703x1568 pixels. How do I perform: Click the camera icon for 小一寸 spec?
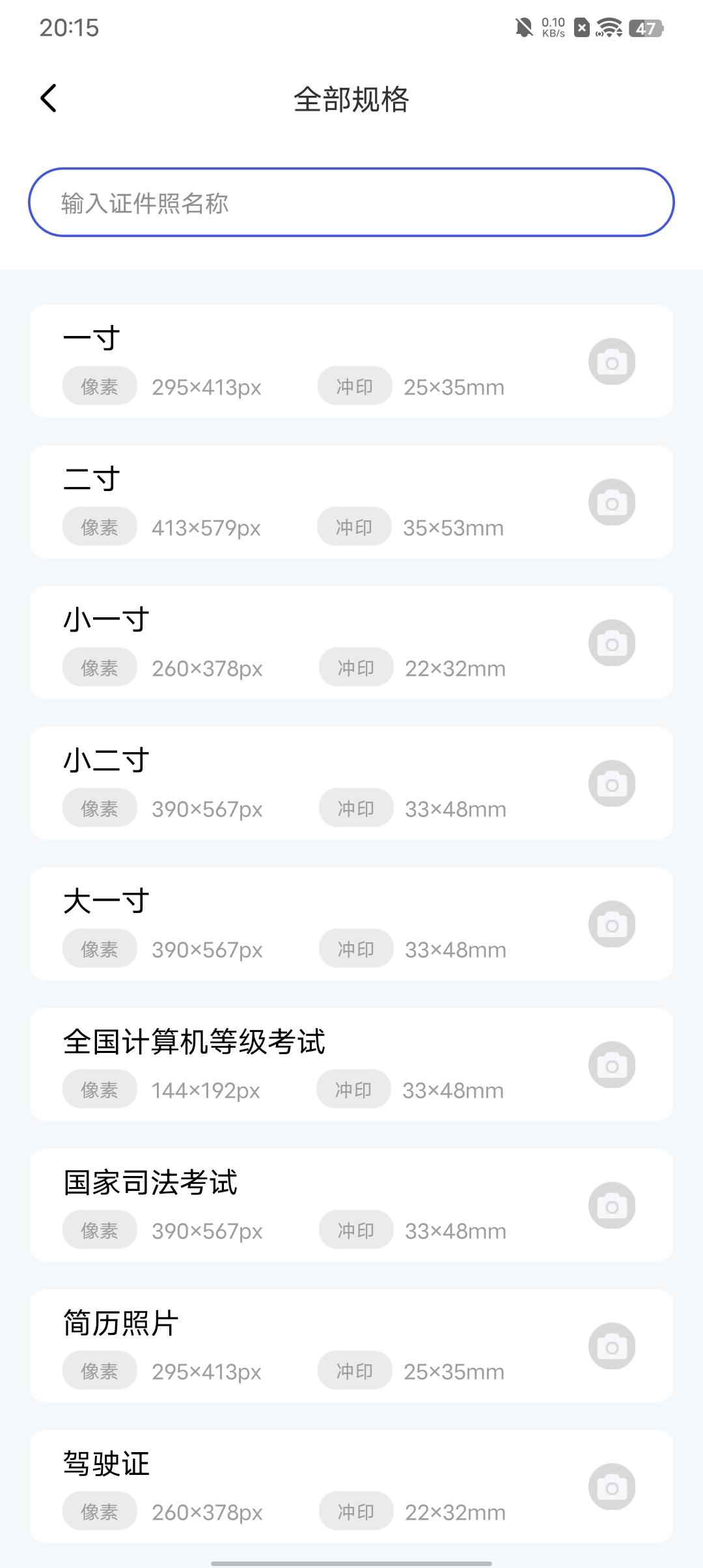tap(611, 643)
